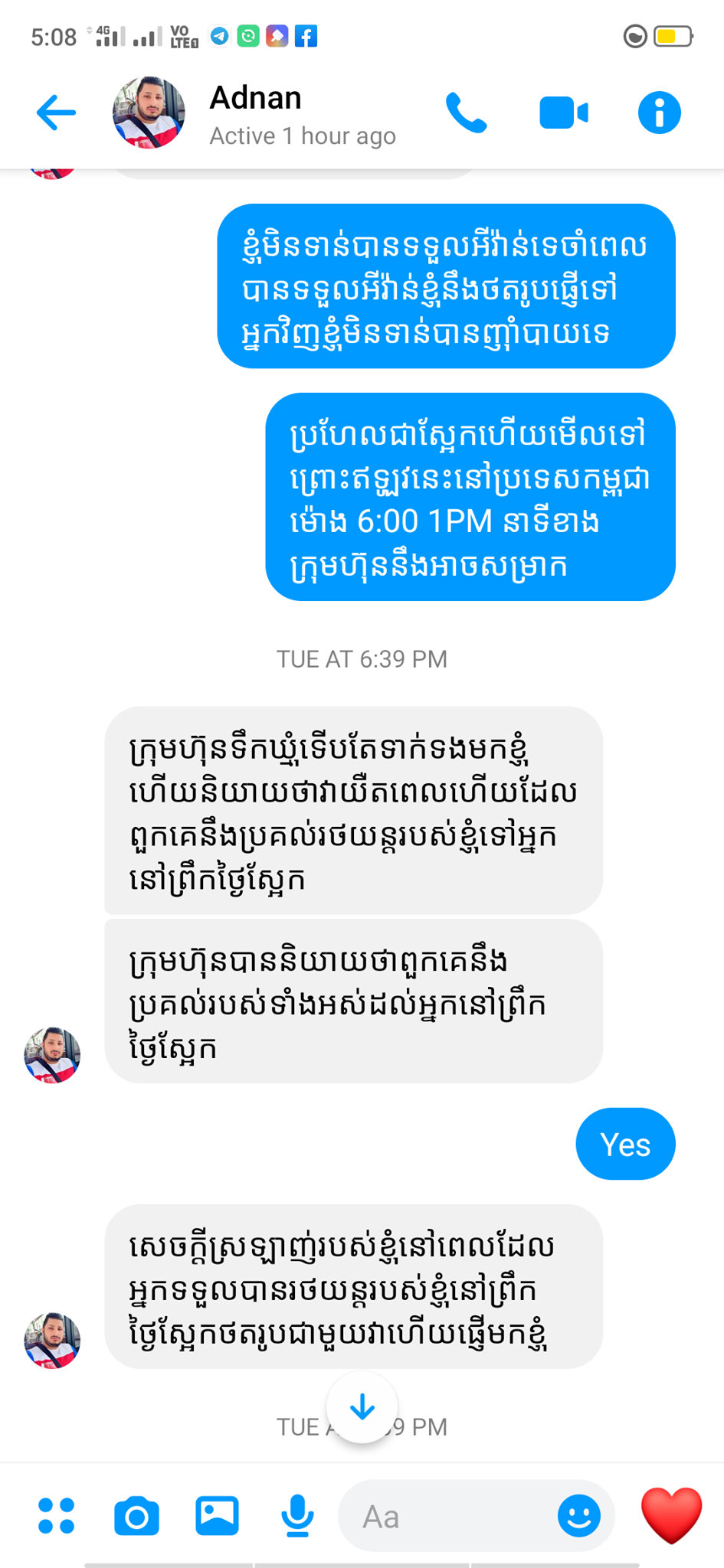Go back from Adnan's chat
Image resolution: width=724 pixels, height=1568 pixels.
56,113
